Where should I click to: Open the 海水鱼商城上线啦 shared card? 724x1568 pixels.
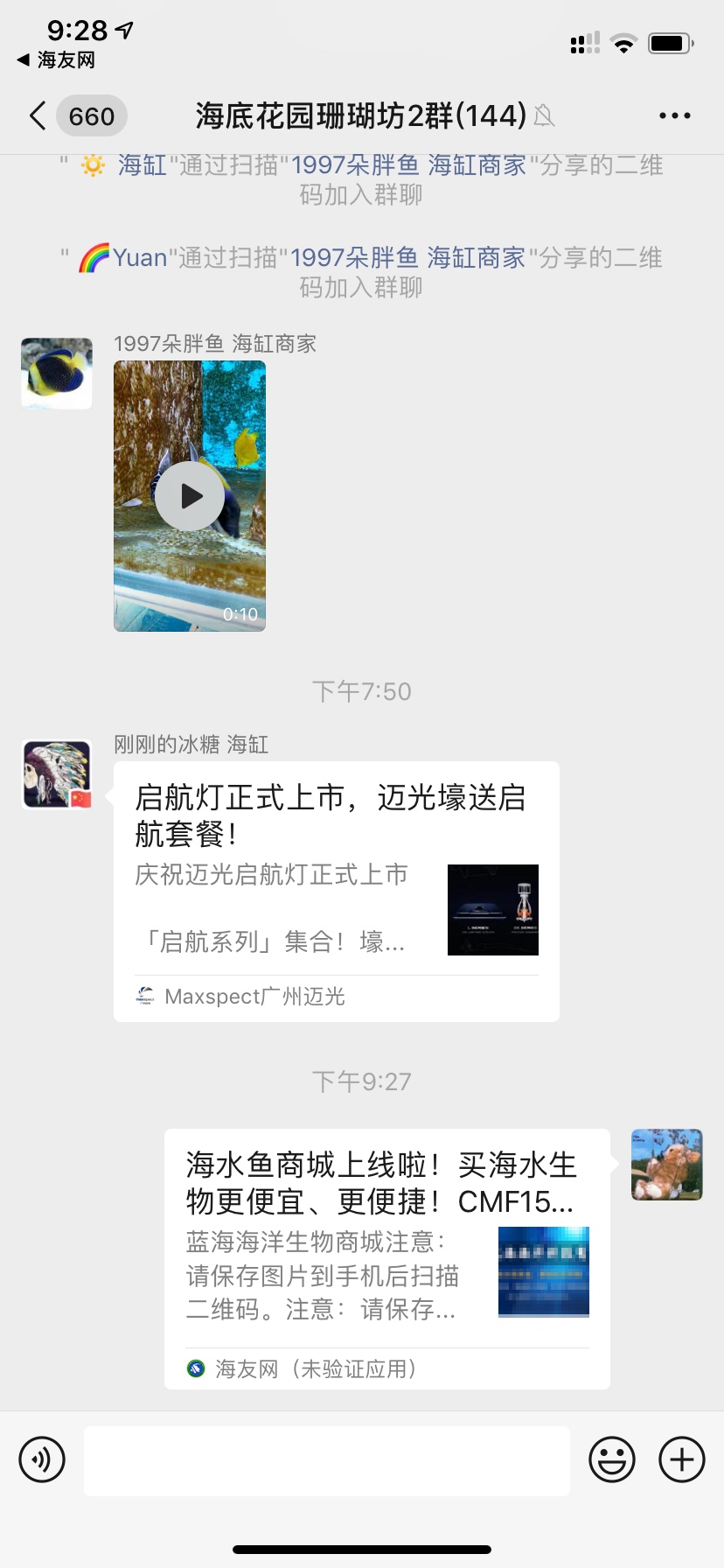(x=386, y=1258)
